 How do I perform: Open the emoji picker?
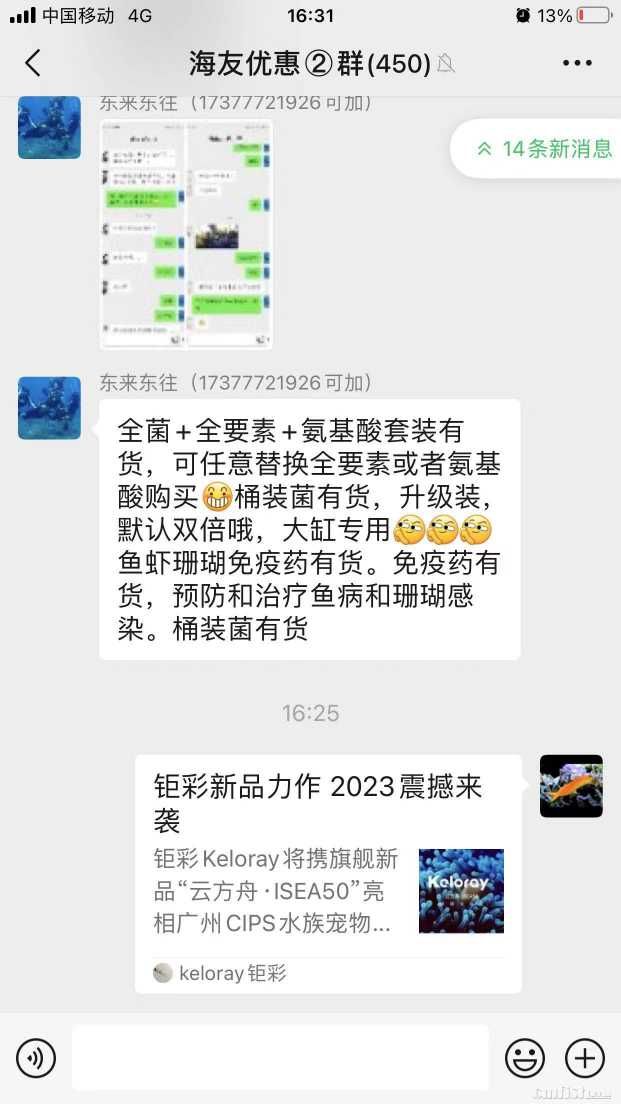524,1058
